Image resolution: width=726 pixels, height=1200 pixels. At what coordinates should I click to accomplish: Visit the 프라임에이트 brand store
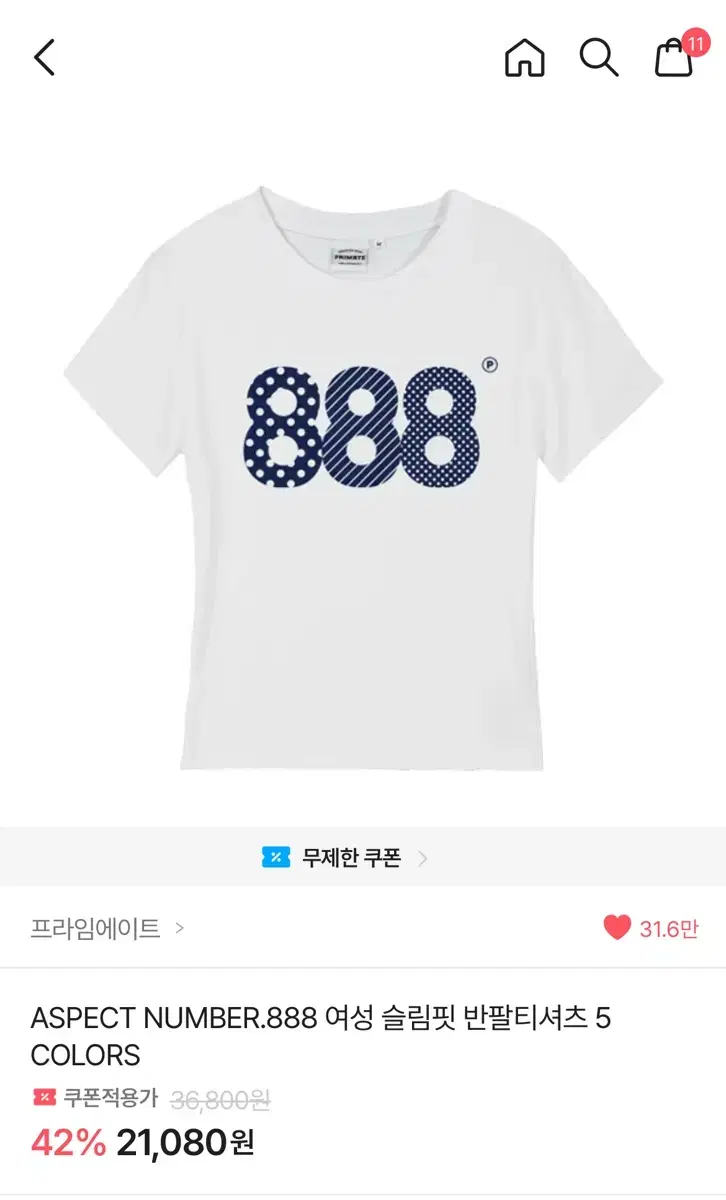pyautogui.click(x=96, y=927)
